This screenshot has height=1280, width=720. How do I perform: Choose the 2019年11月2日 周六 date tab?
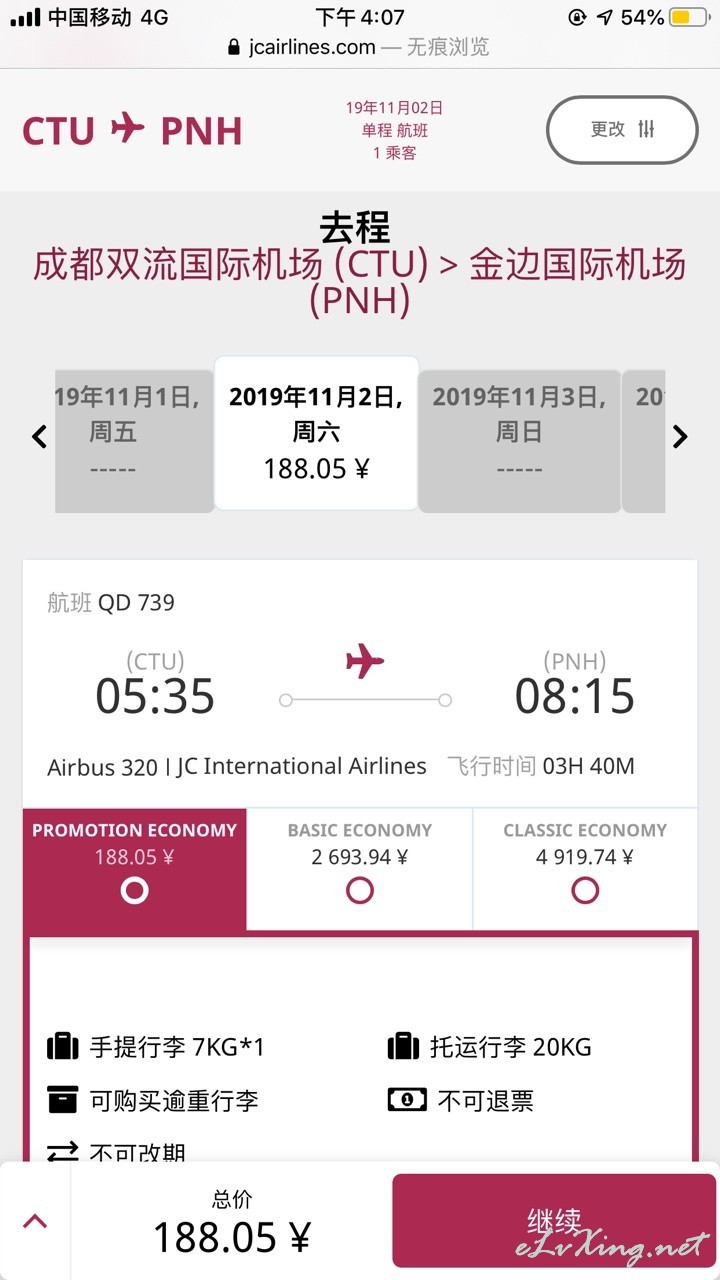[x=316, y=433]
